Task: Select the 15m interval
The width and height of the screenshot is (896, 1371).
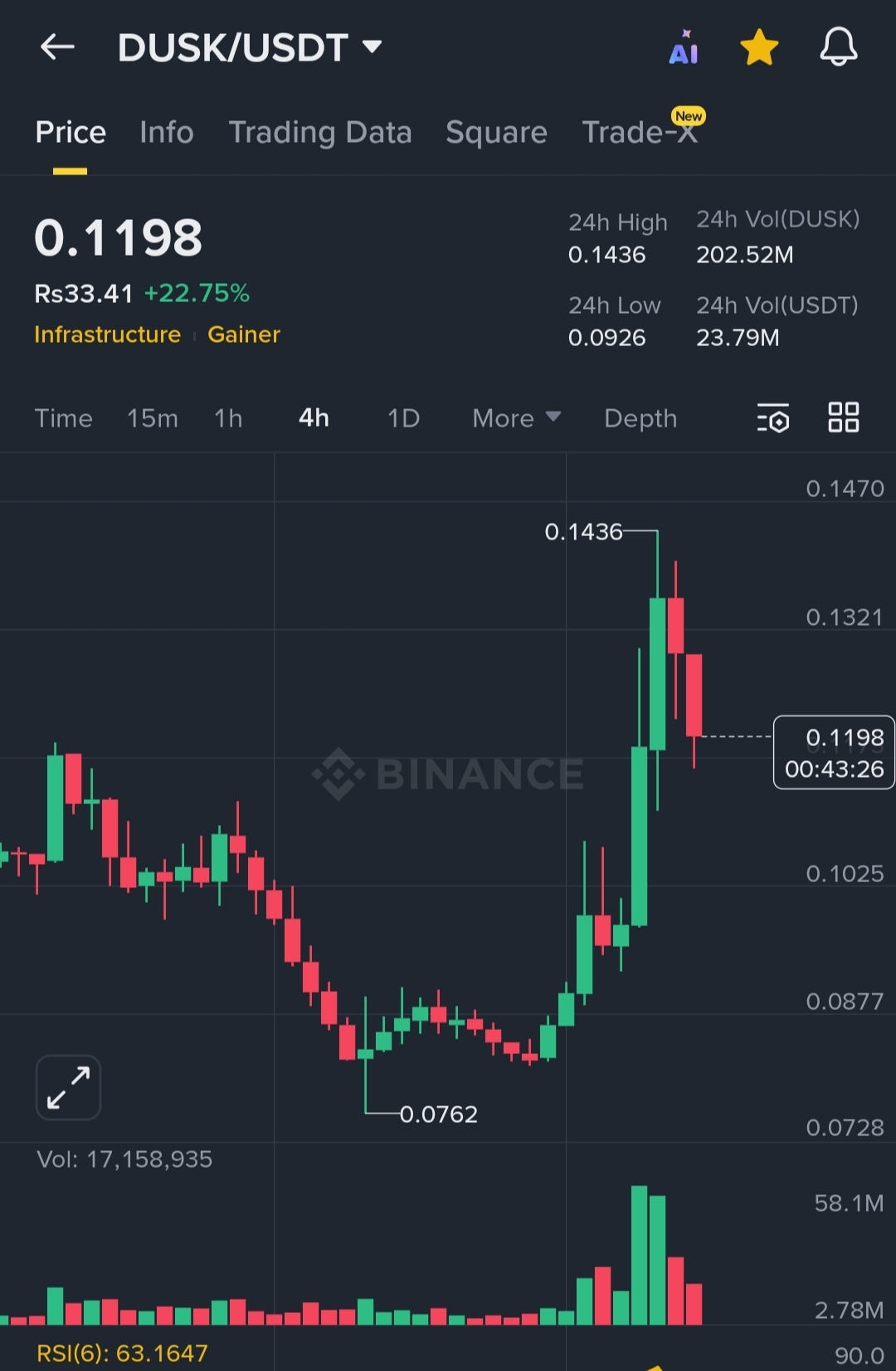Action: 153,418
